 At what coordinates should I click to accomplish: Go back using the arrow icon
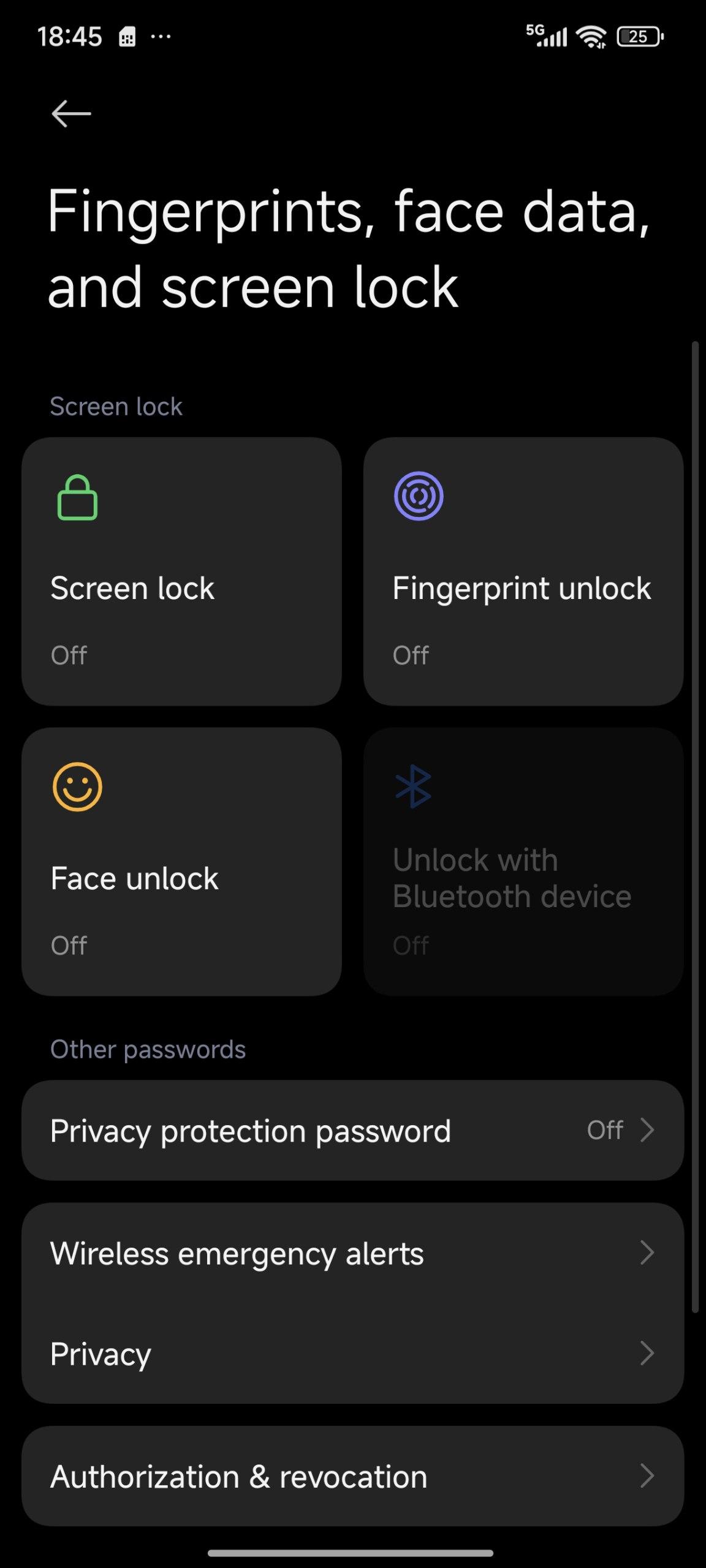(71, 114)
